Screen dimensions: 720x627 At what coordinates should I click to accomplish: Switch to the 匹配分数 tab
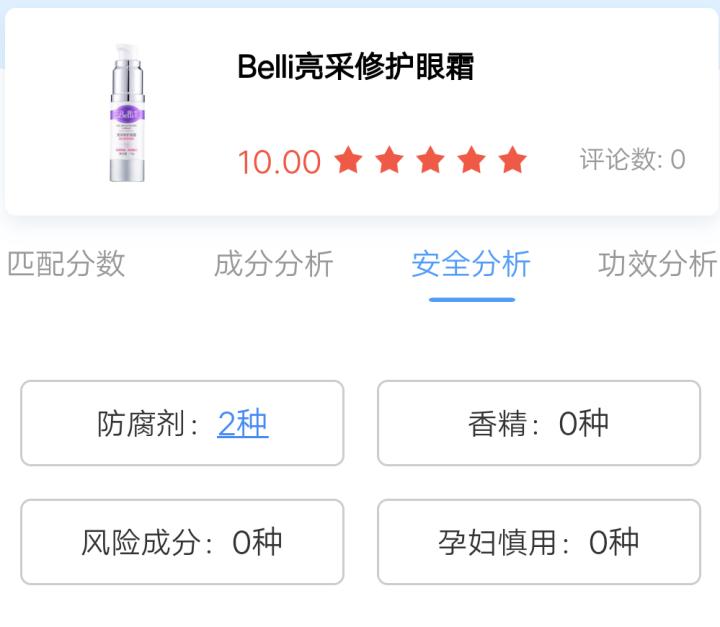[66, 264]
